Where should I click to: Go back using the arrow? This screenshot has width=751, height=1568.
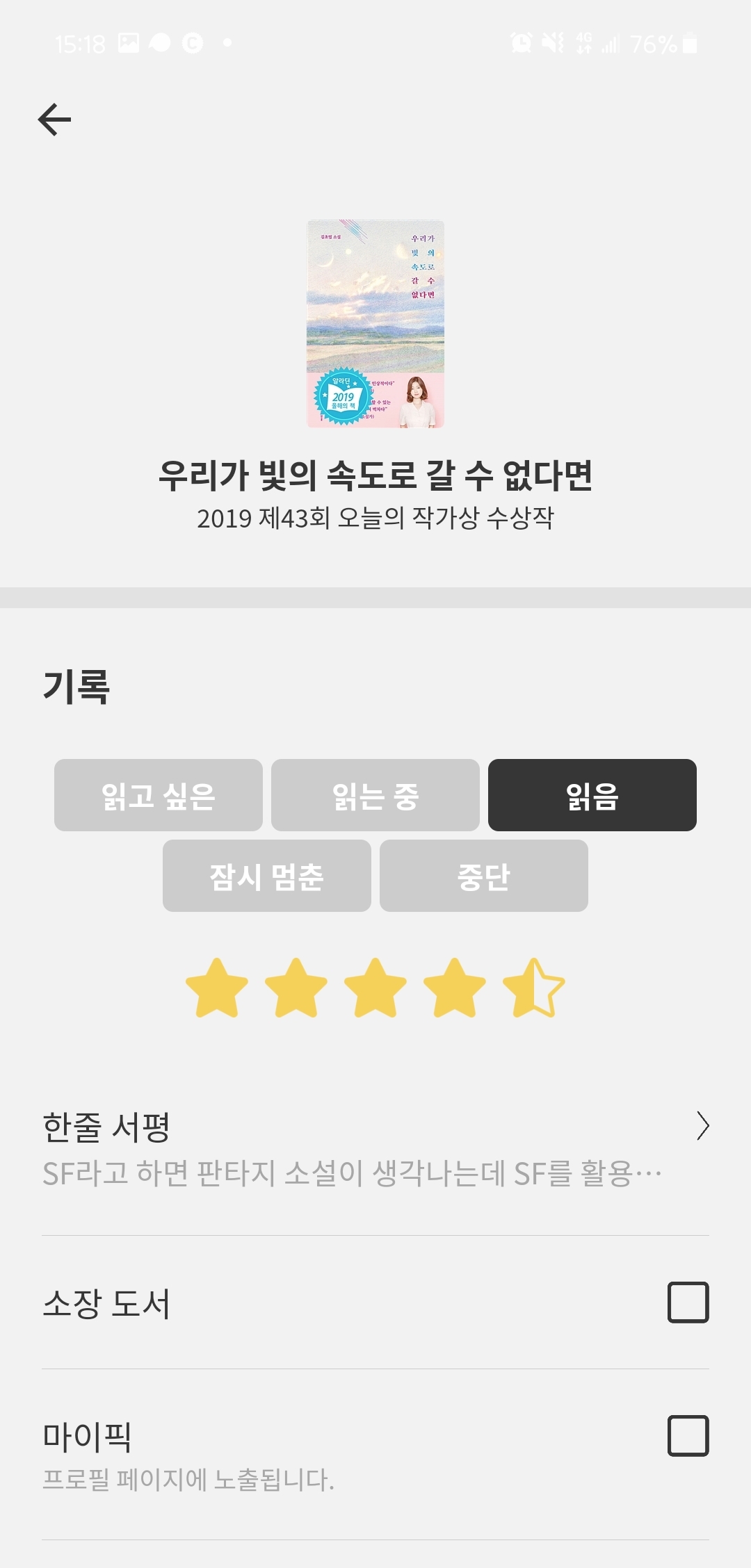point(55,120)
